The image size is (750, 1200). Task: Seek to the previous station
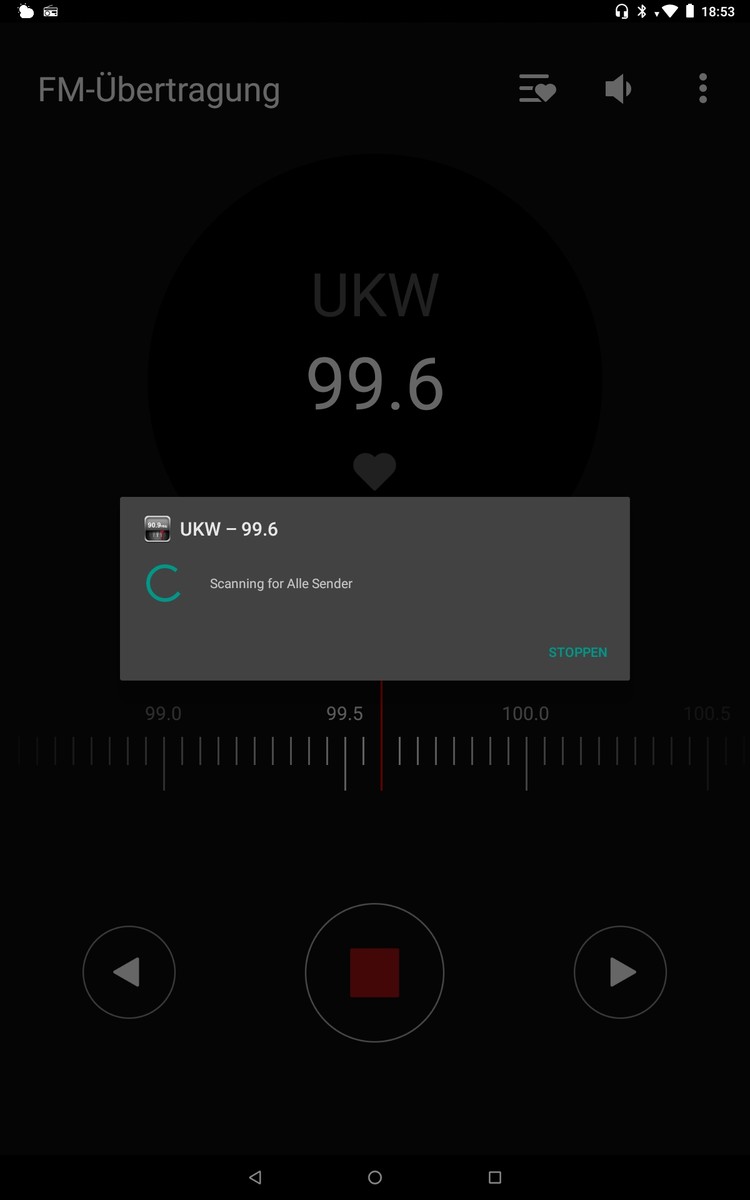129,972
